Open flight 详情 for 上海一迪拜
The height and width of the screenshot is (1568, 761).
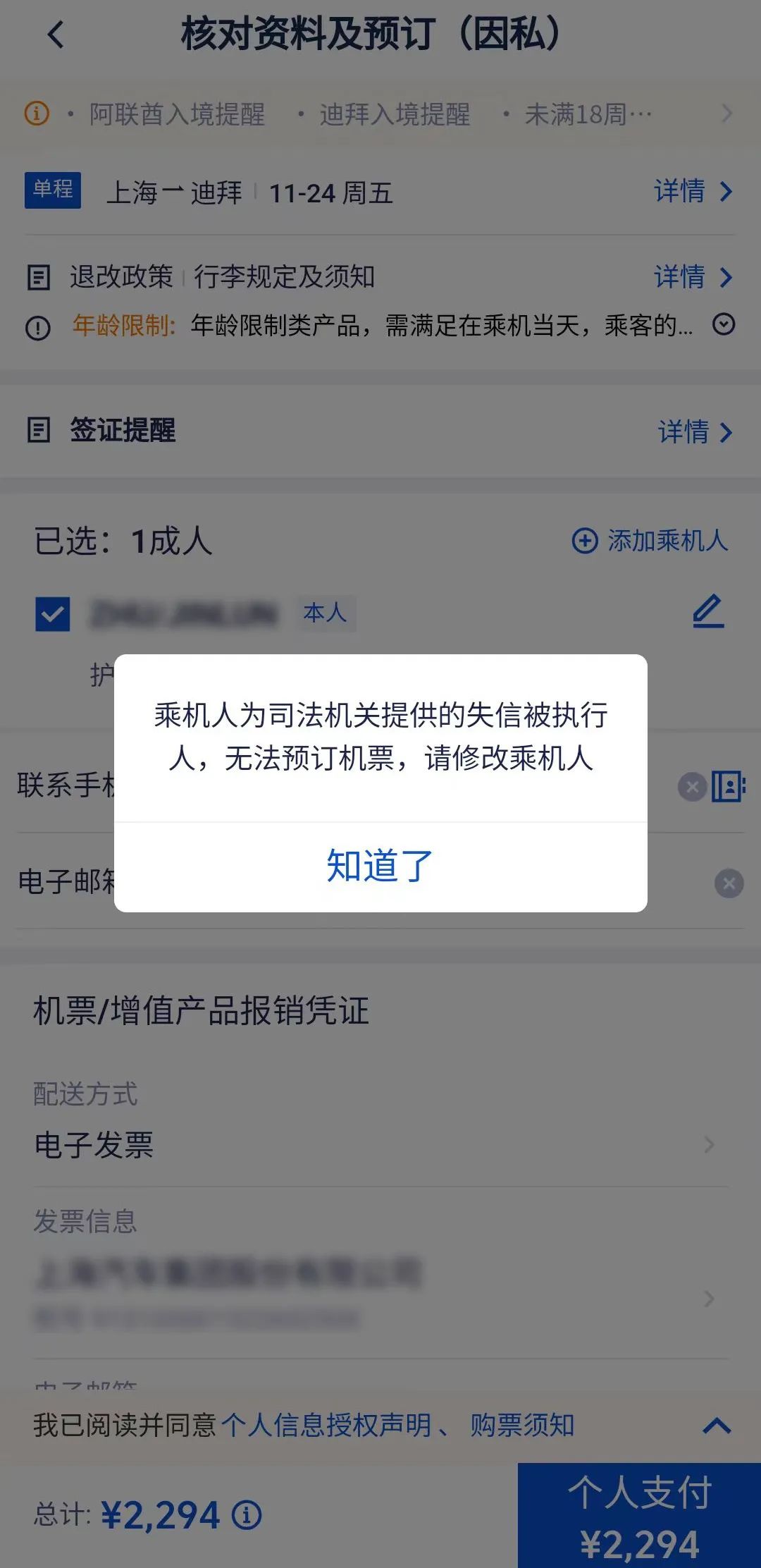pos(693,191)
